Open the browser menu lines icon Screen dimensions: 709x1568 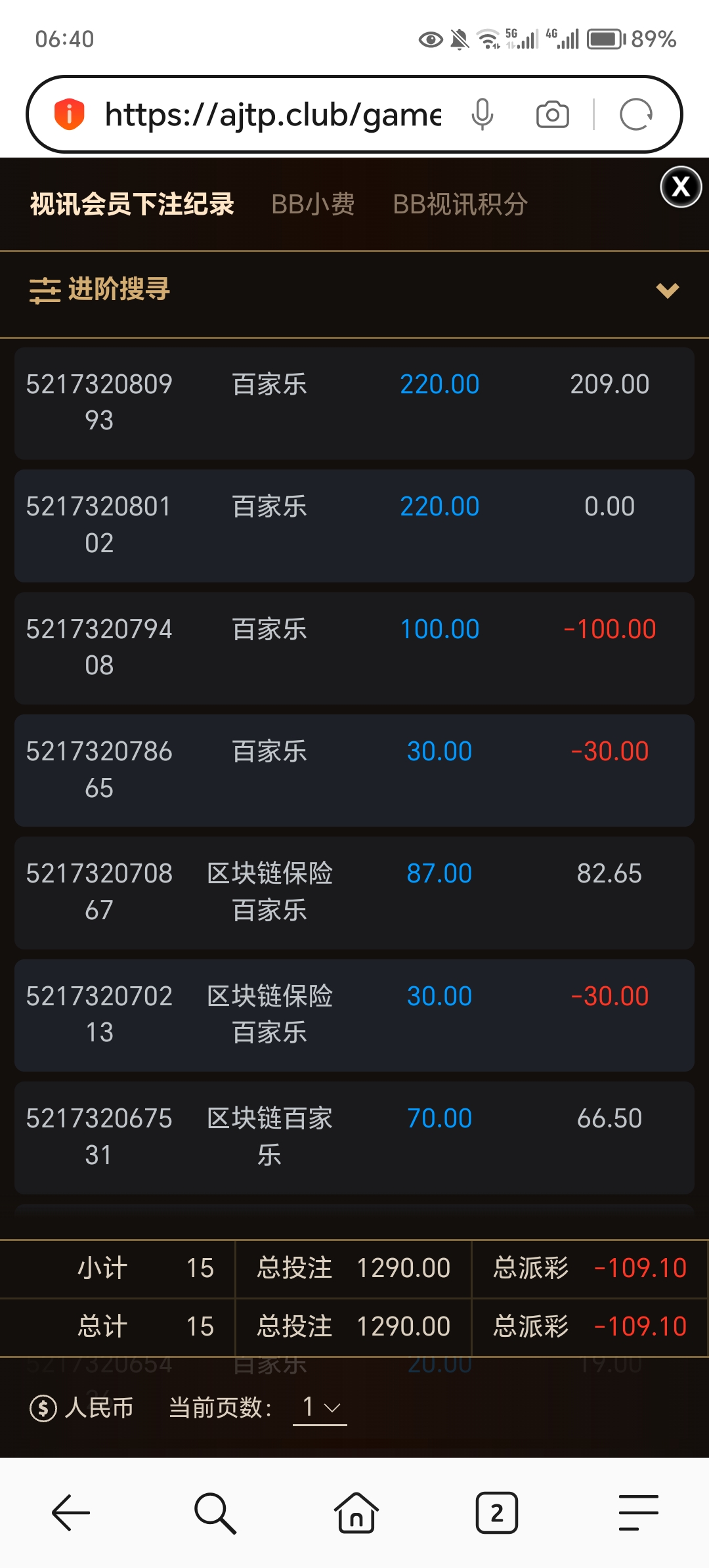[x=637, y=1514]
